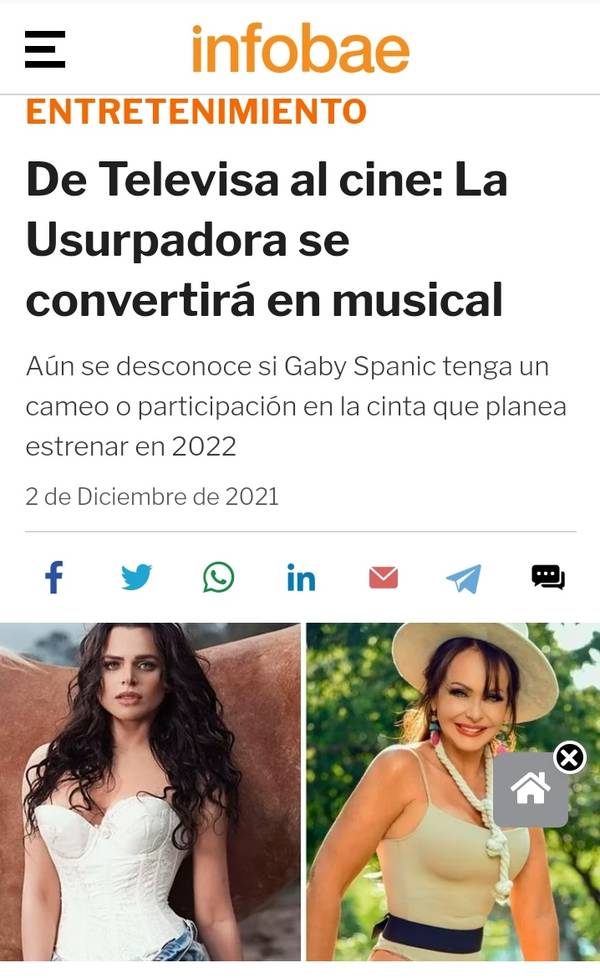Open the comments section

[548, 577]
